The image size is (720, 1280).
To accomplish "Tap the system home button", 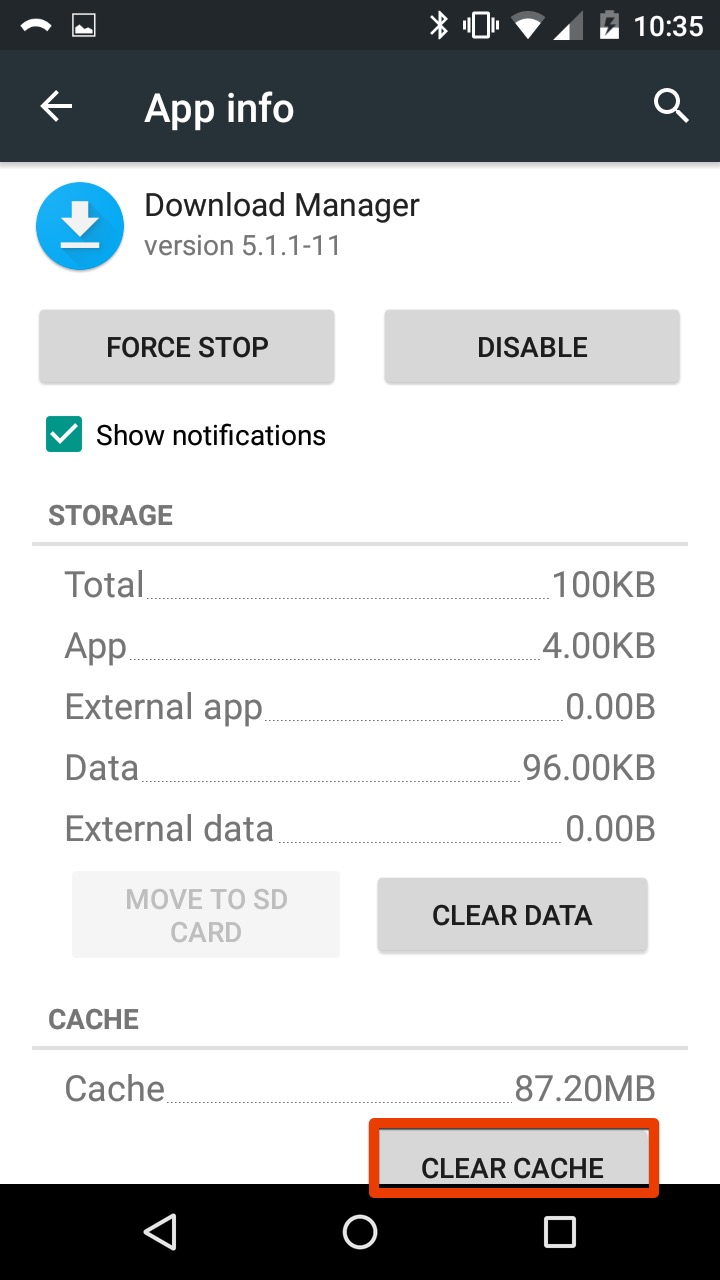I will (360, 1232).
